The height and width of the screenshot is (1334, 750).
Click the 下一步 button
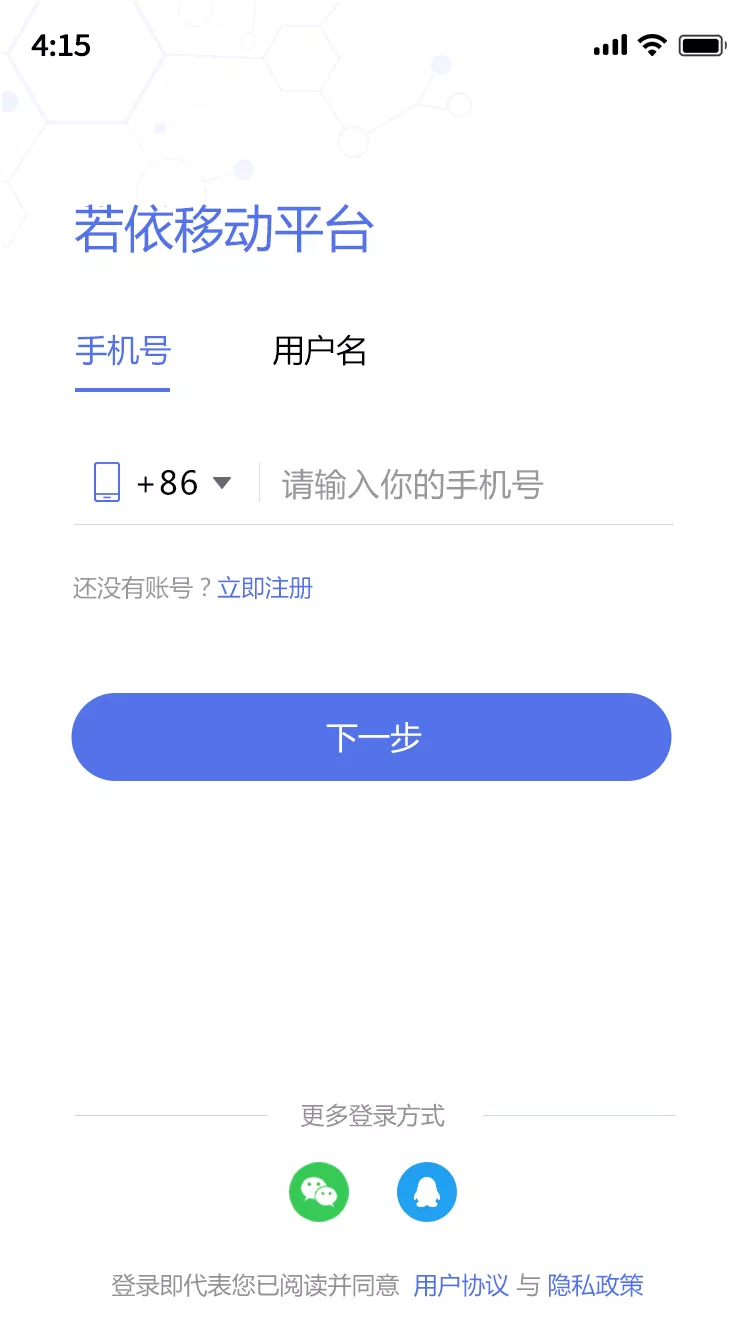[x=372, y=737]
